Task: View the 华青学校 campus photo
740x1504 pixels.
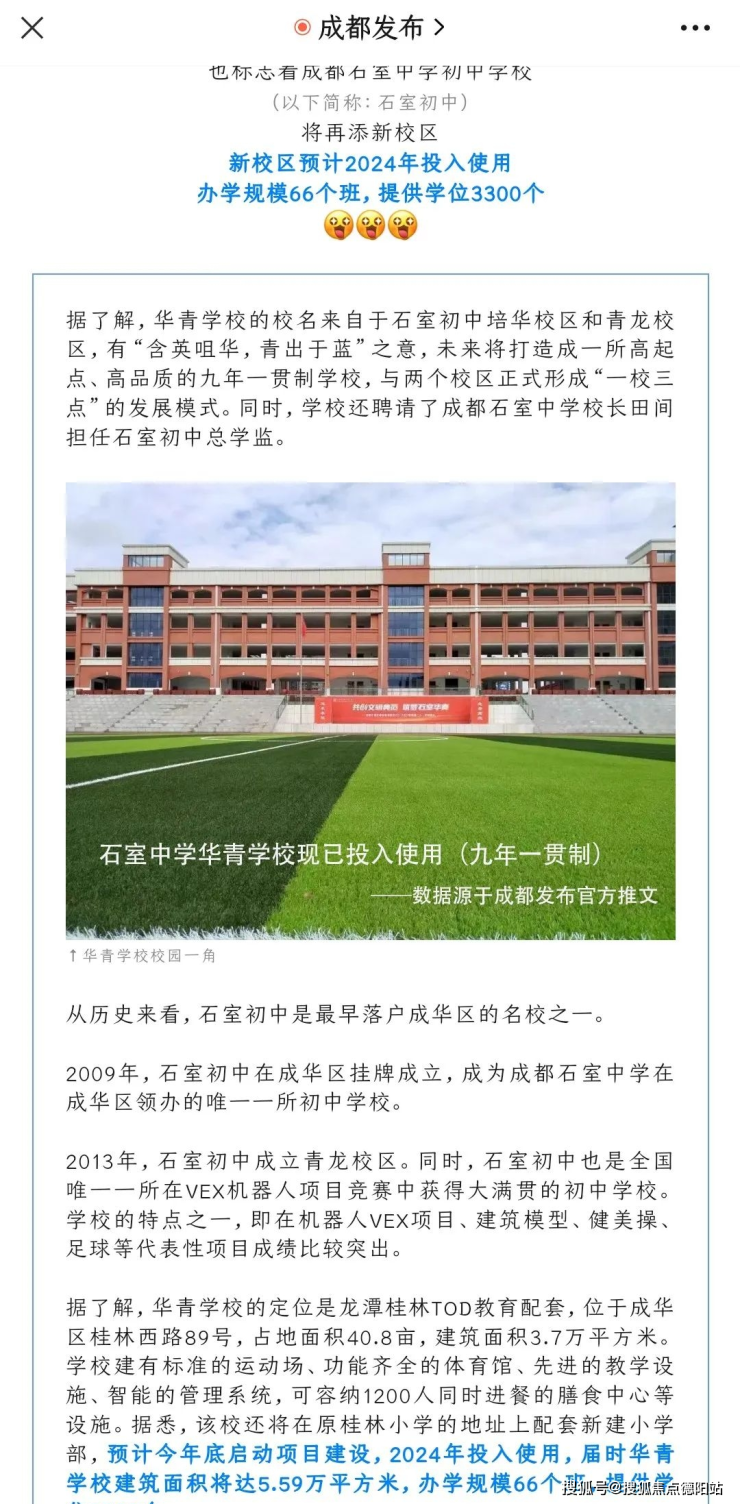Action: (370, 711)
